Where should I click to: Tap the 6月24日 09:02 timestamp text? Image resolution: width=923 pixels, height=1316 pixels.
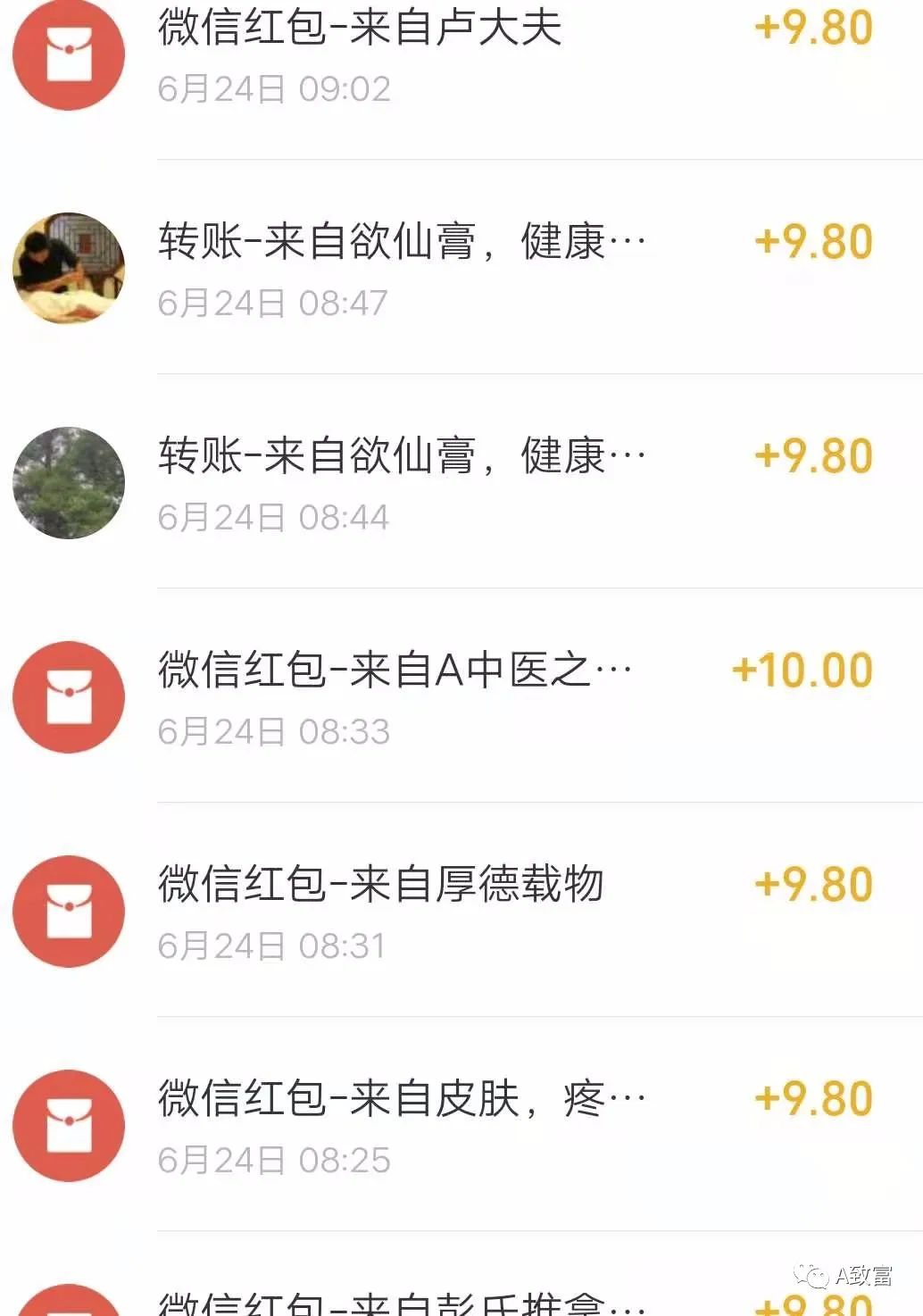[272, 87]
